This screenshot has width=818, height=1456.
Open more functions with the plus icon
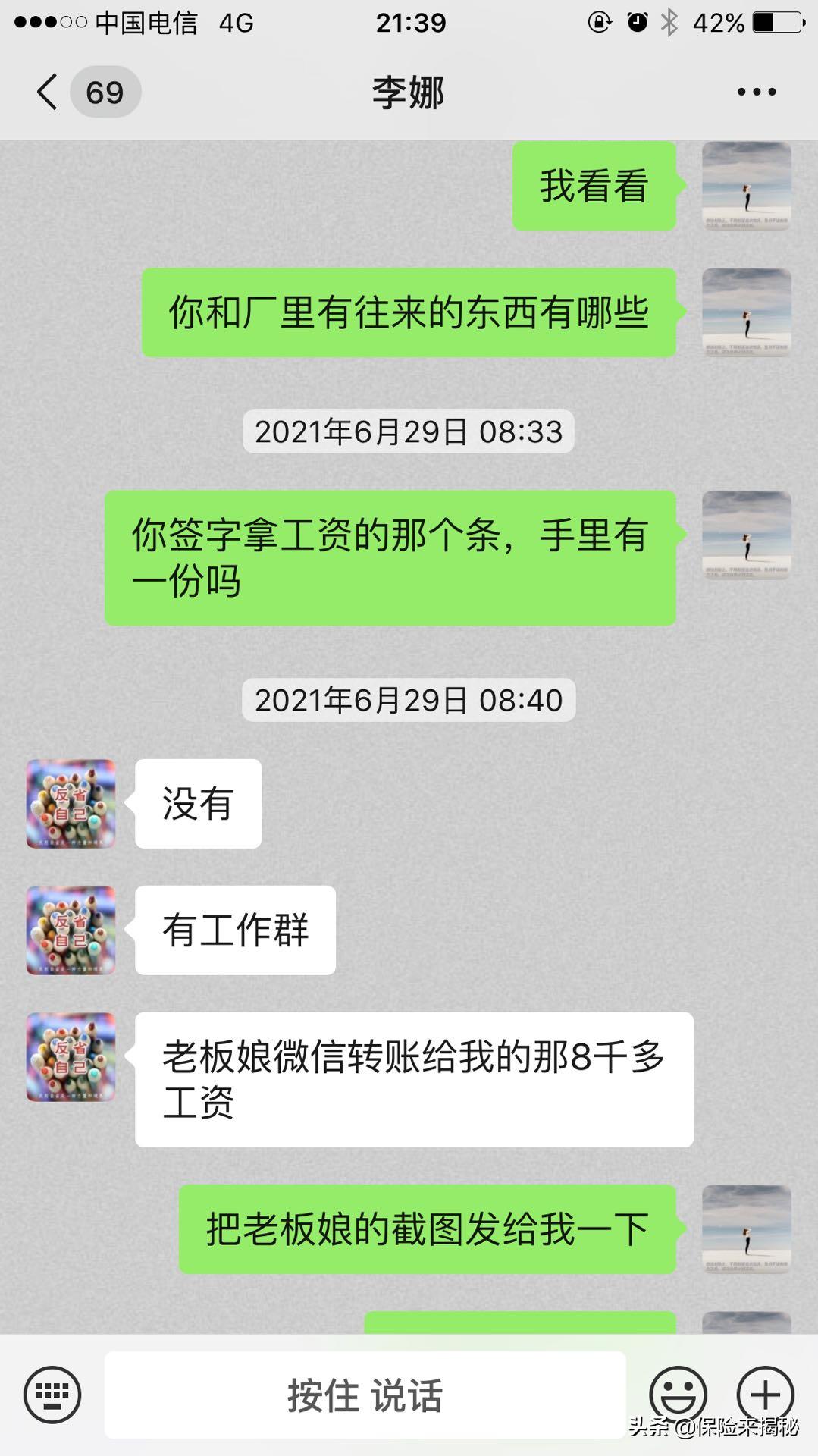pos(766,1393)
